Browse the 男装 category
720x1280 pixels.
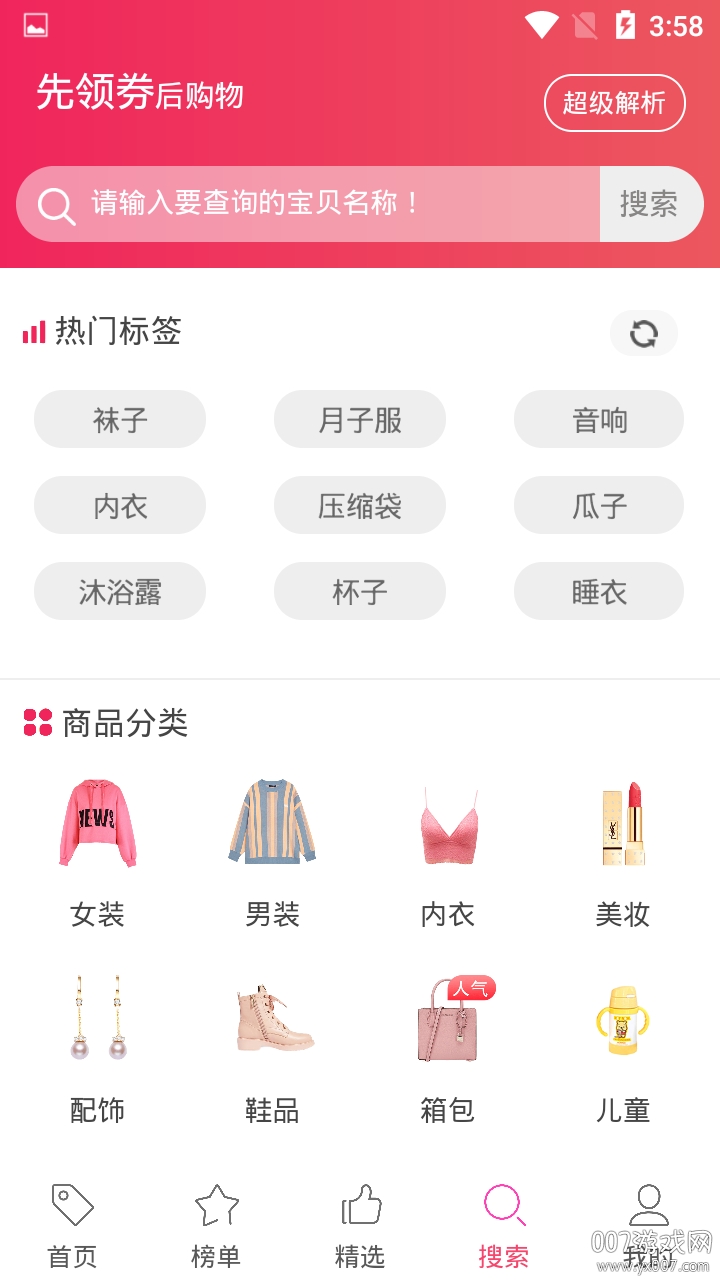click(272, 850)
